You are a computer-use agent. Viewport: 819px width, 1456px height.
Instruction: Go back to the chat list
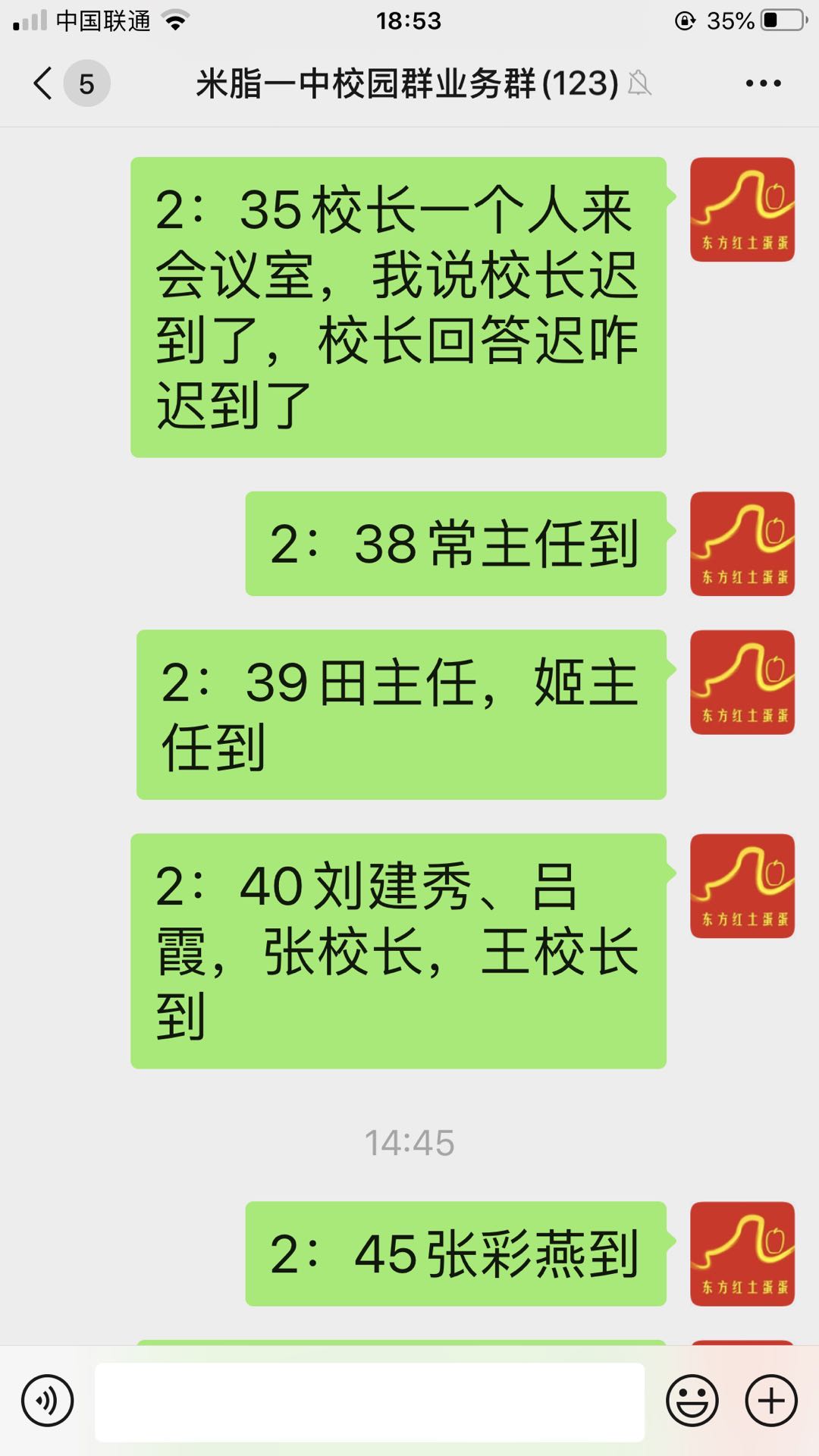click(44, 83)
